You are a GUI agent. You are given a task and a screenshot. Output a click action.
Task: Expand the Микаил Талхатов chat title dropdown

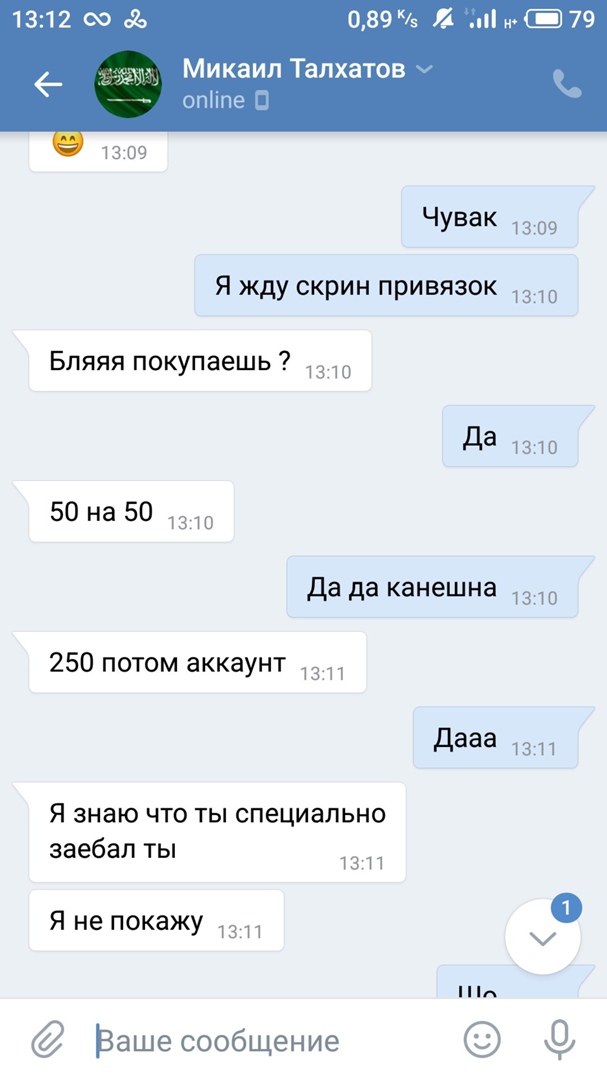(424, 70)
